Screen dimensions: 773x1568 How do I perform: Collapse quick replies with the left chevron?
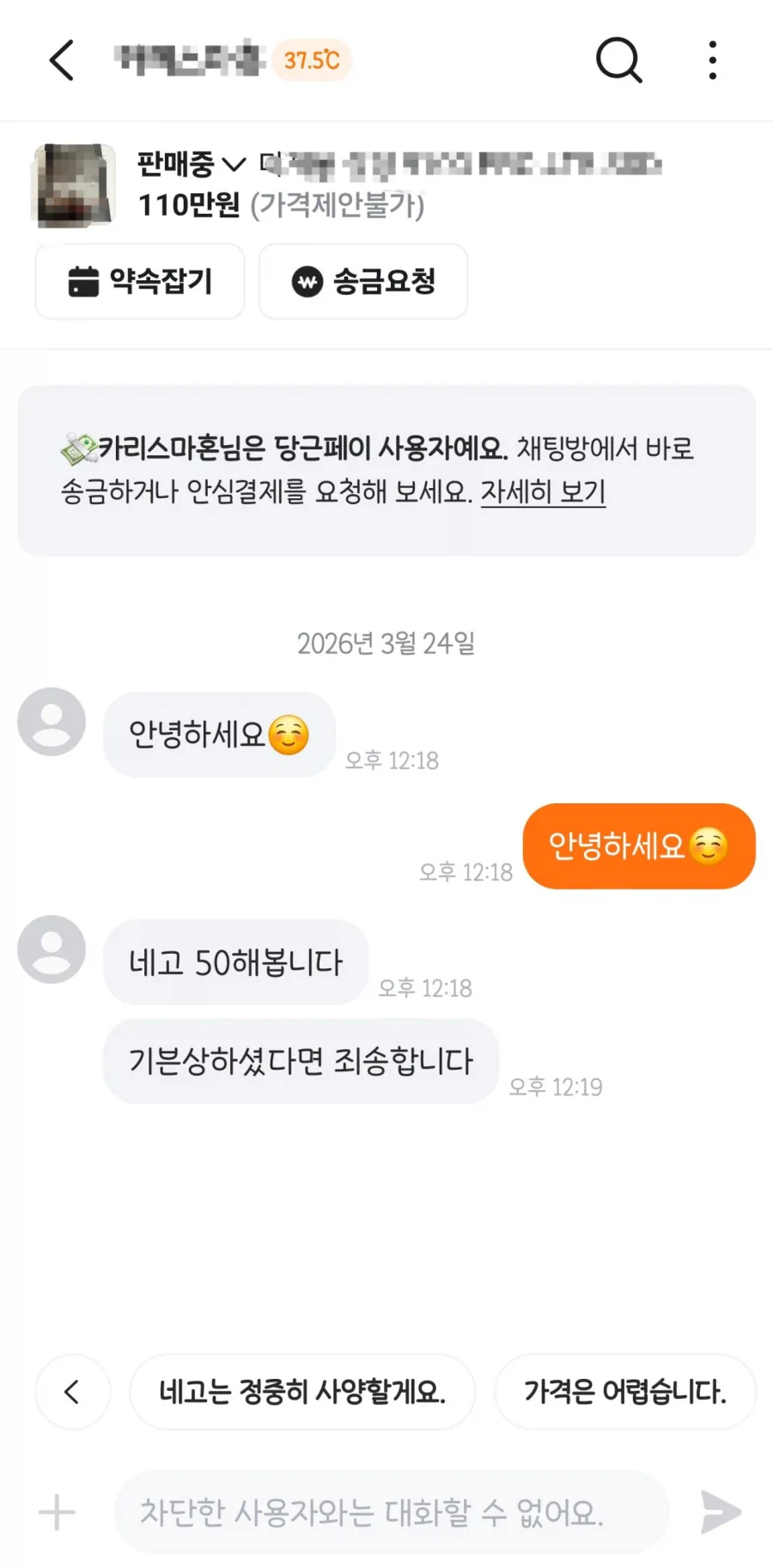pos(72,1392)
